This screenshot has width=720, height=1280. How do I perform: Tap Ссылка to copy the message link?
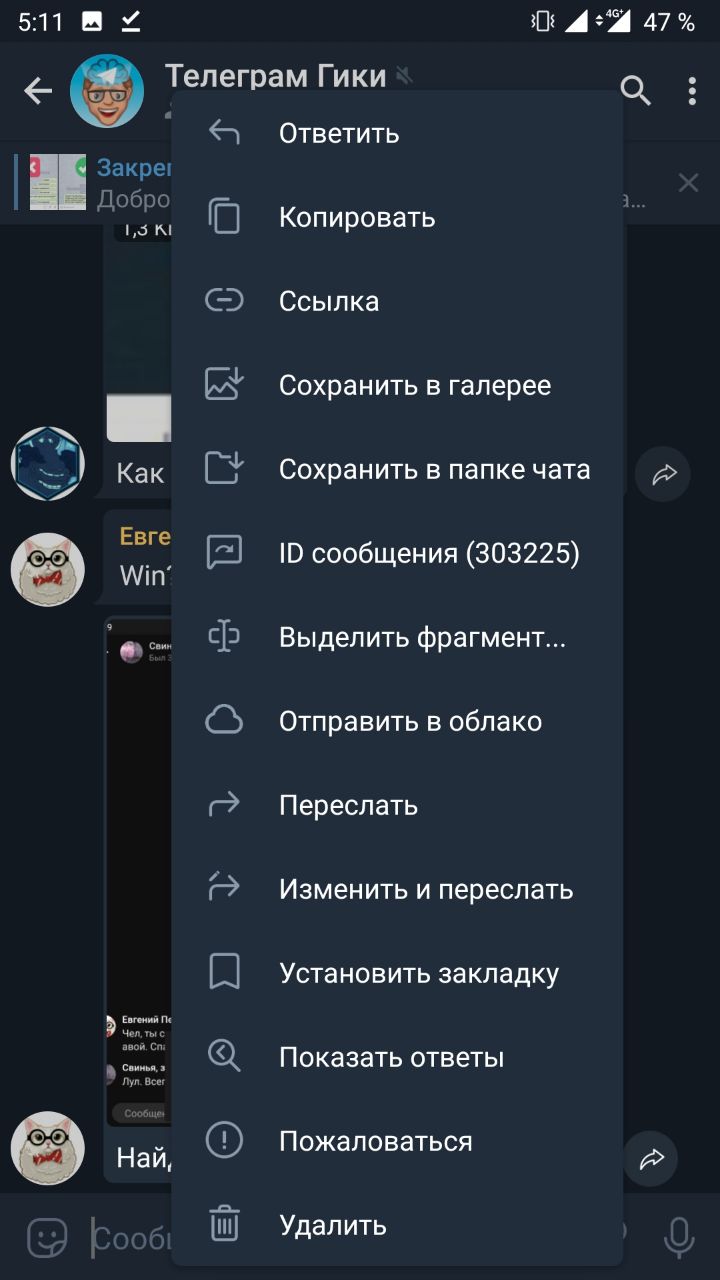[x=328, y=301]
